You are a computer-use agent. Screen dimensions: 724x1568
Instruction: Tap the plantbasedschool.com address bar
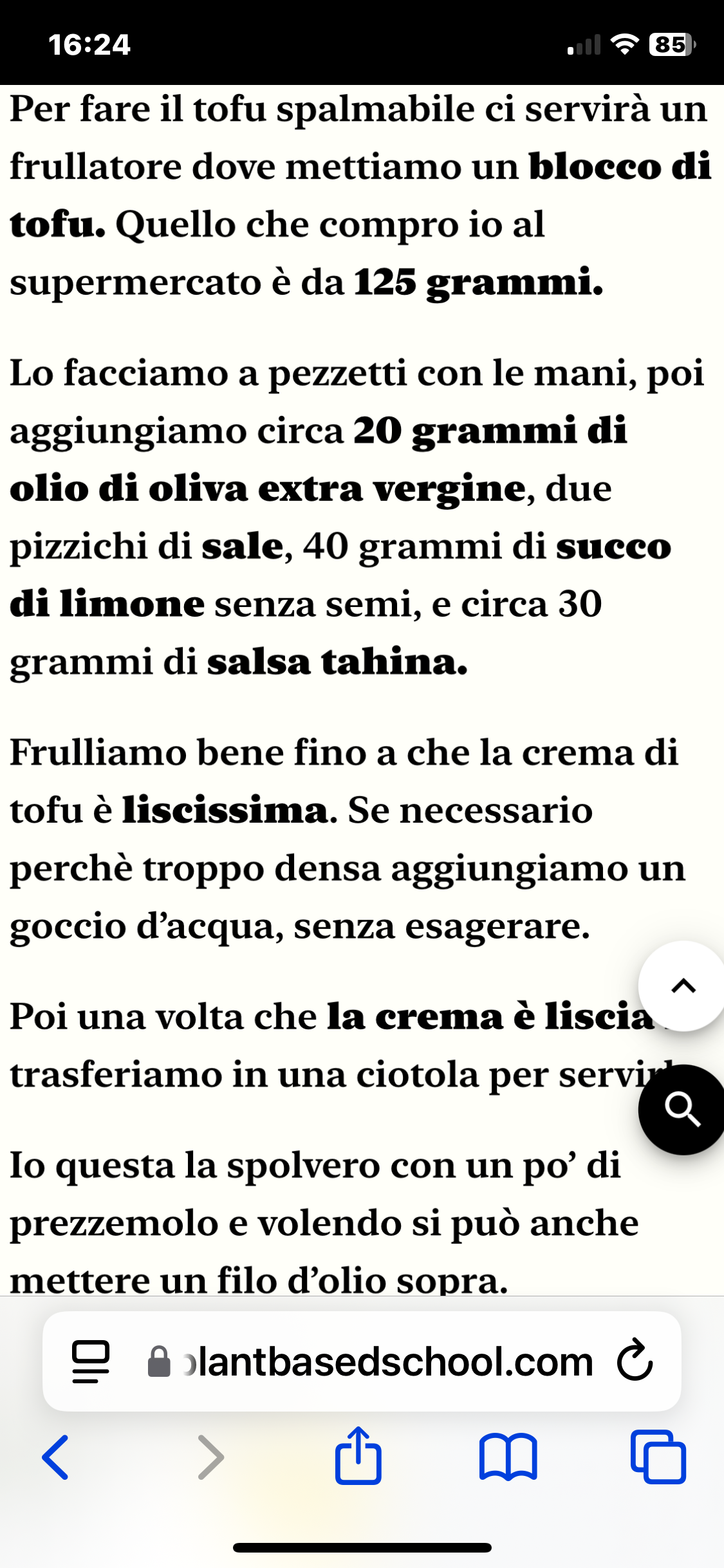coord(386,1362)
